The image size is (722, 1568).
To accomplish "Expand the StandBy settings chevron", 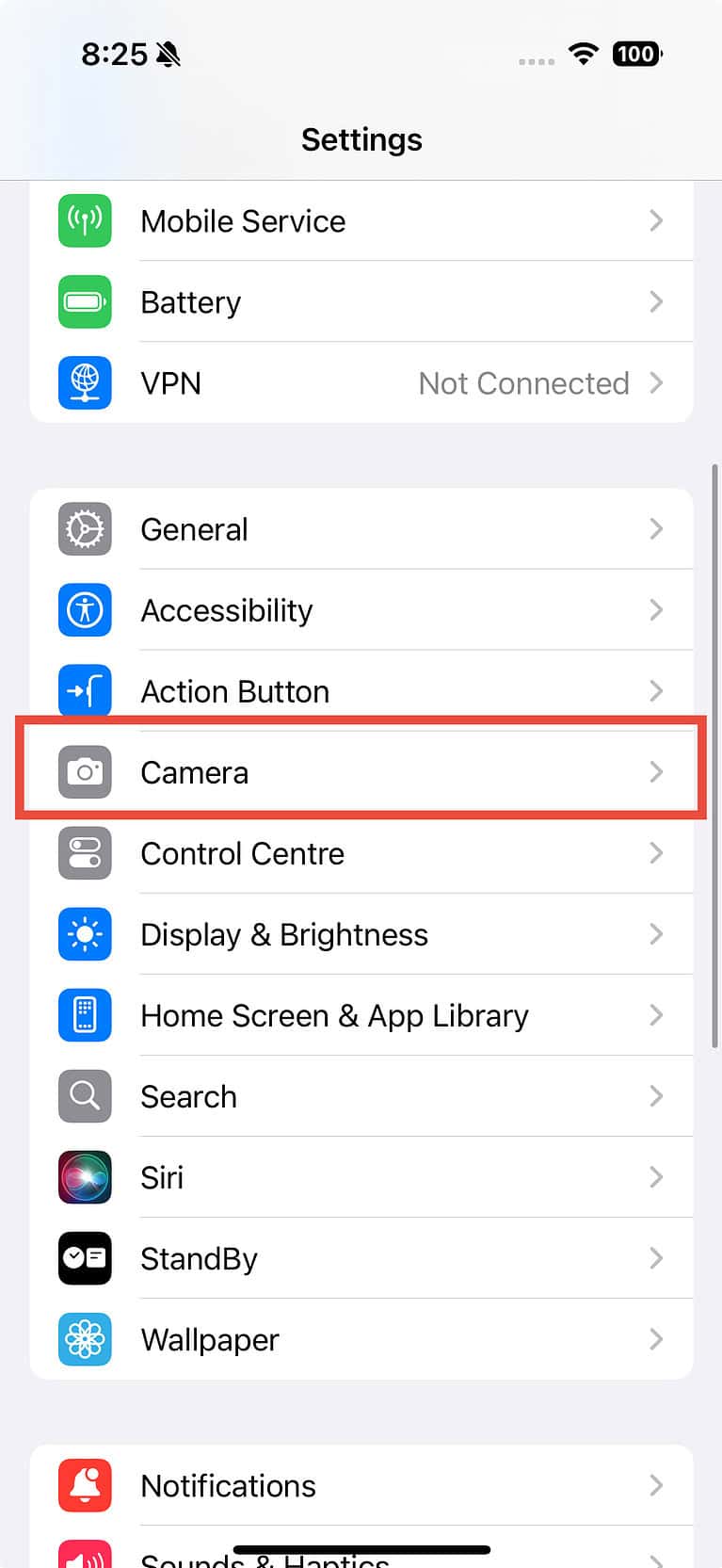I will (x=656, y=1258).
